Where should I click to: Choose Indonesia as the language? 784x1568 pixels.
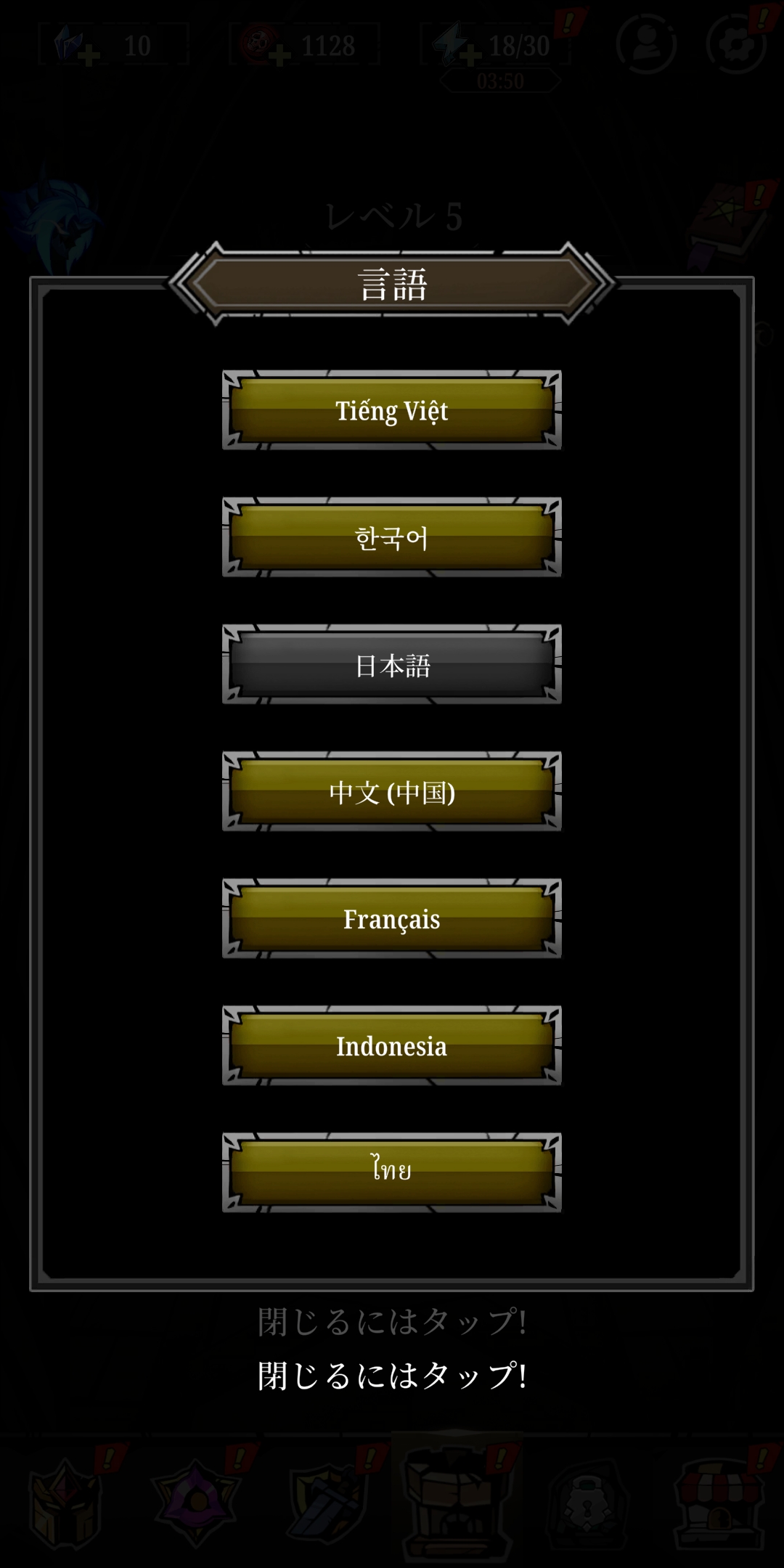(392, 1045)
